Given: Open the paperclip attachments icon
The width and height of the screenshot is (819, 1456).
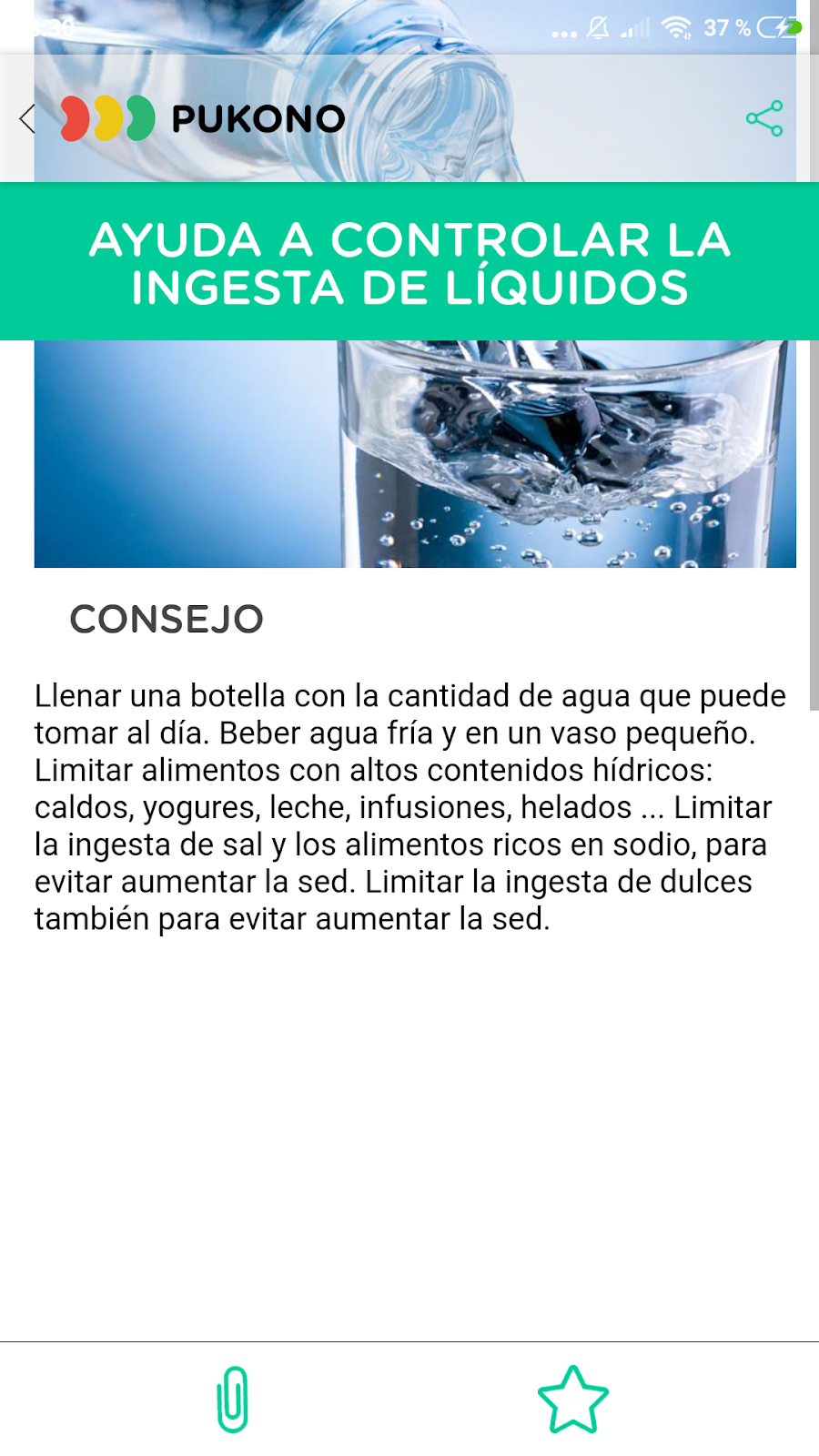Looking at the screenshot, I should pyautogui.click(x=233, y=1399).
